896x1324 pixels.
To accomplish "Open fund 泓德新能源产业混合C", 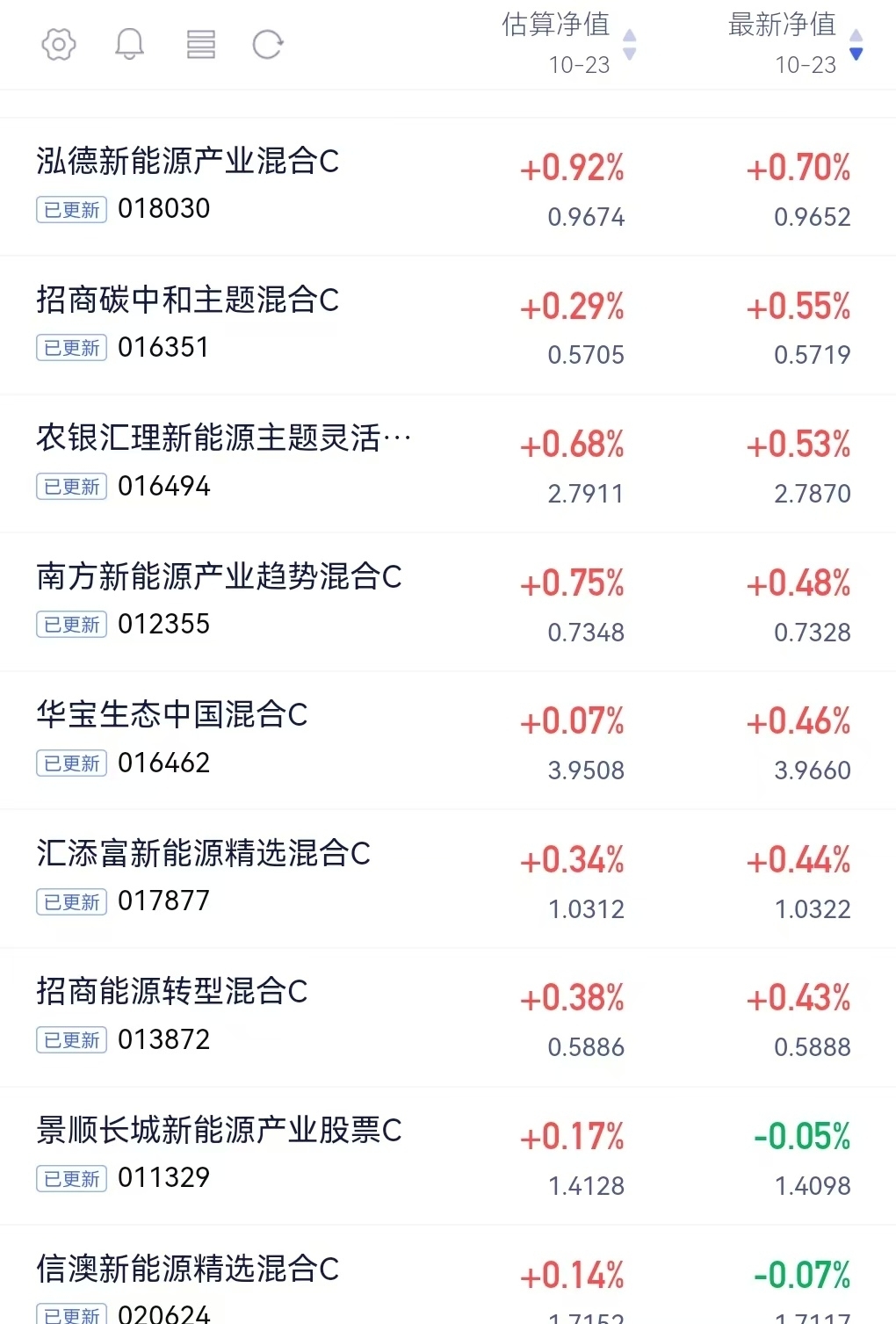I will 187,162.
